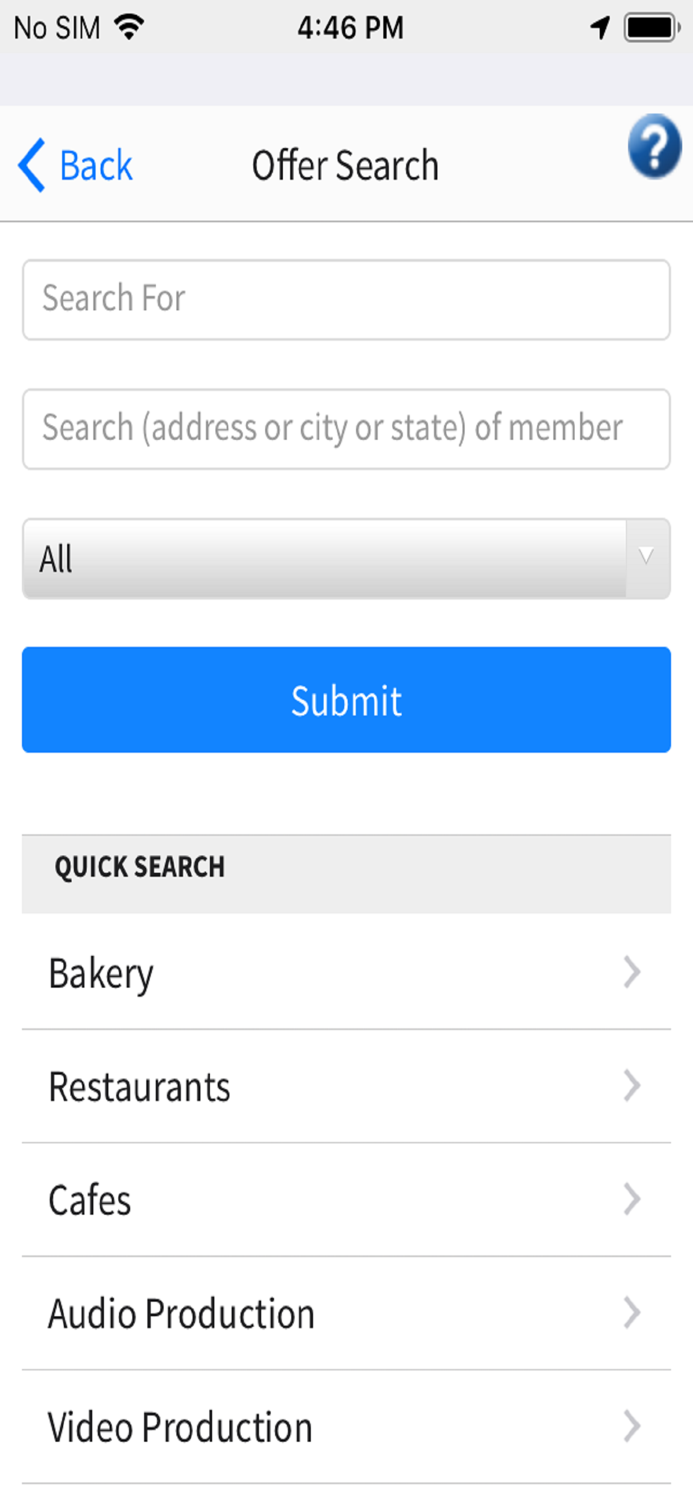This screenshot has width=693, height=1500.
Task: Tap the member address search field
Action: point(346,429)
